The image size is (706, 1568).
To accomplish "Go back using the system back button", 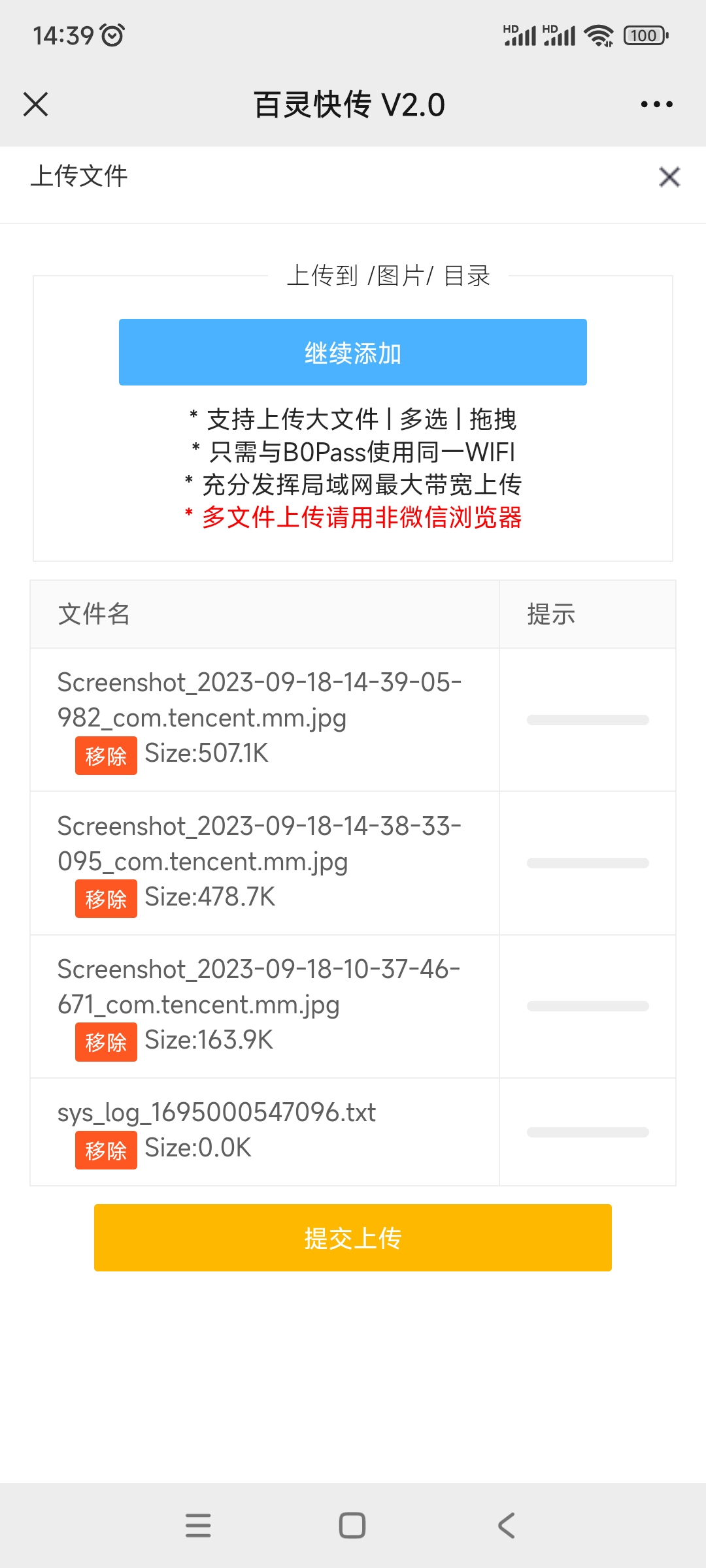I will pyautogui.click(x=506, y=1526).
